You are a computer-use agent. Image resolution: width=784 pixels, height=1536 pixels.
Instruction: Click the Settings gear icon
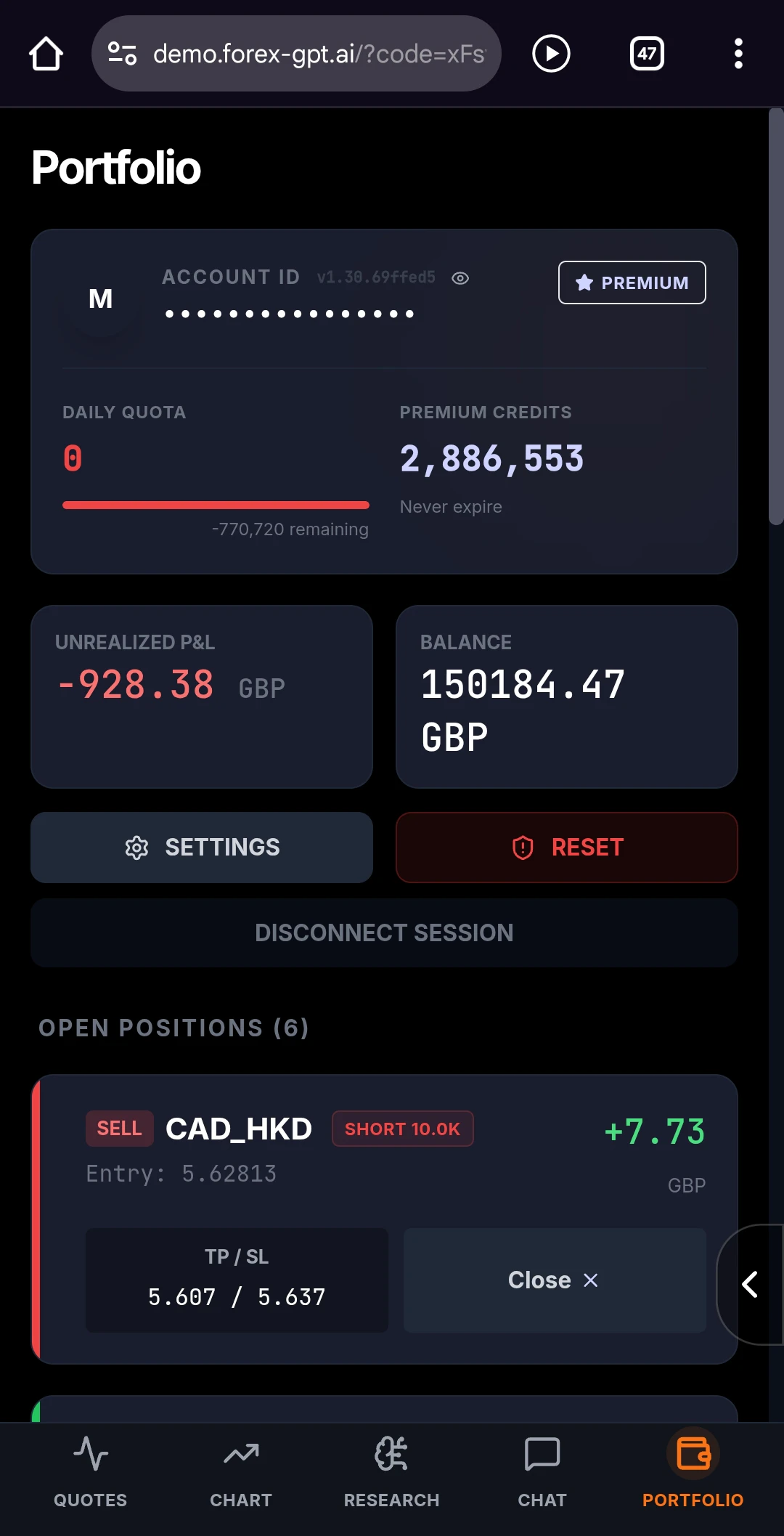137,848
